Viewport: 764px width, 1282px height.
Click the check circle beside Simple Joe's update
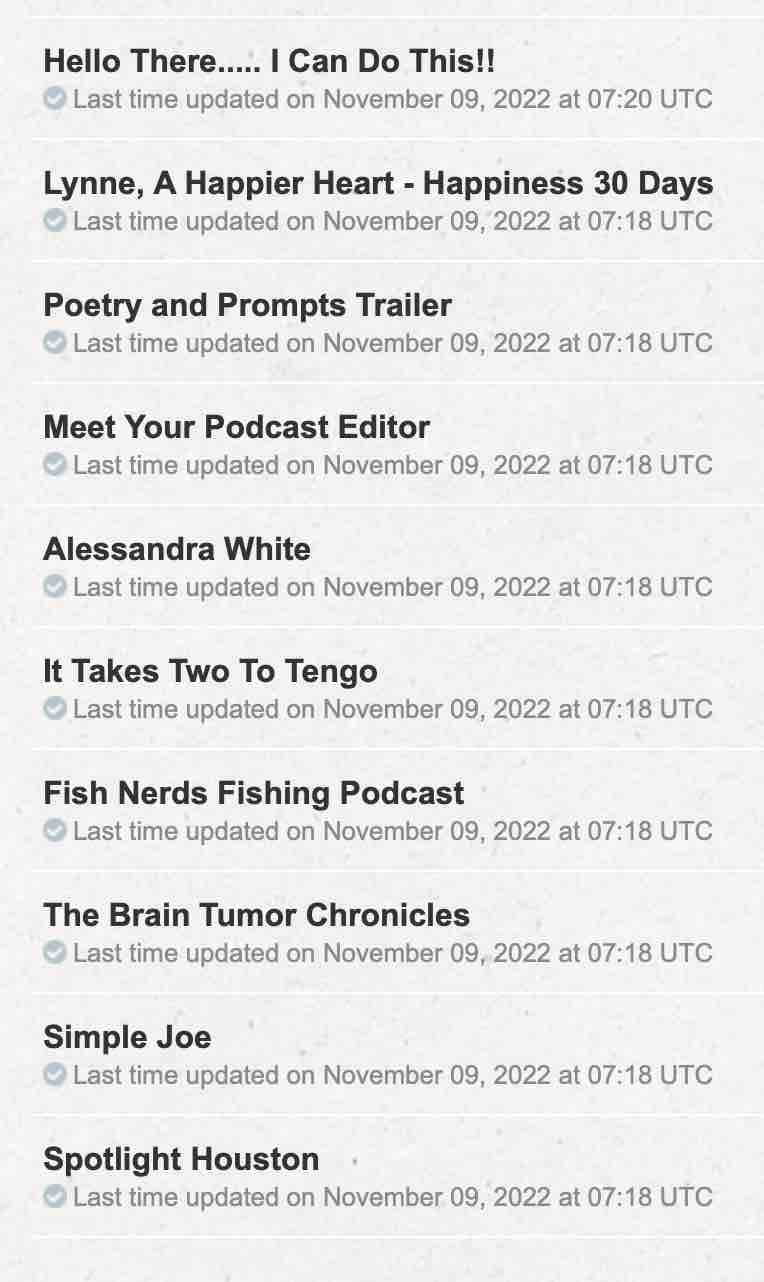click(x=55, y=1075)
